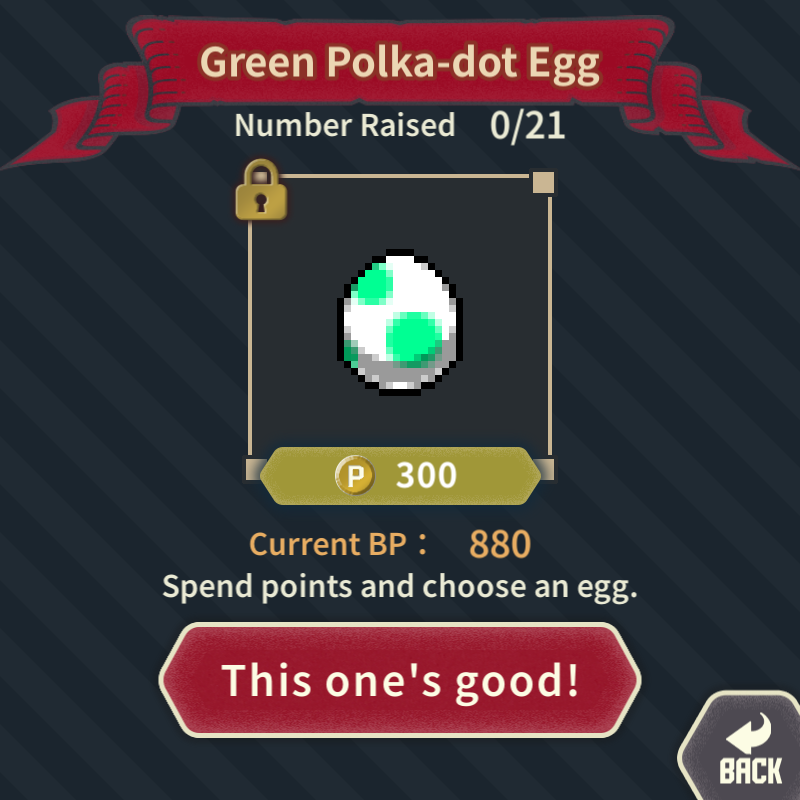
Task: Select the Green Polka-dot Egg tile
Action: pos(400,320)
